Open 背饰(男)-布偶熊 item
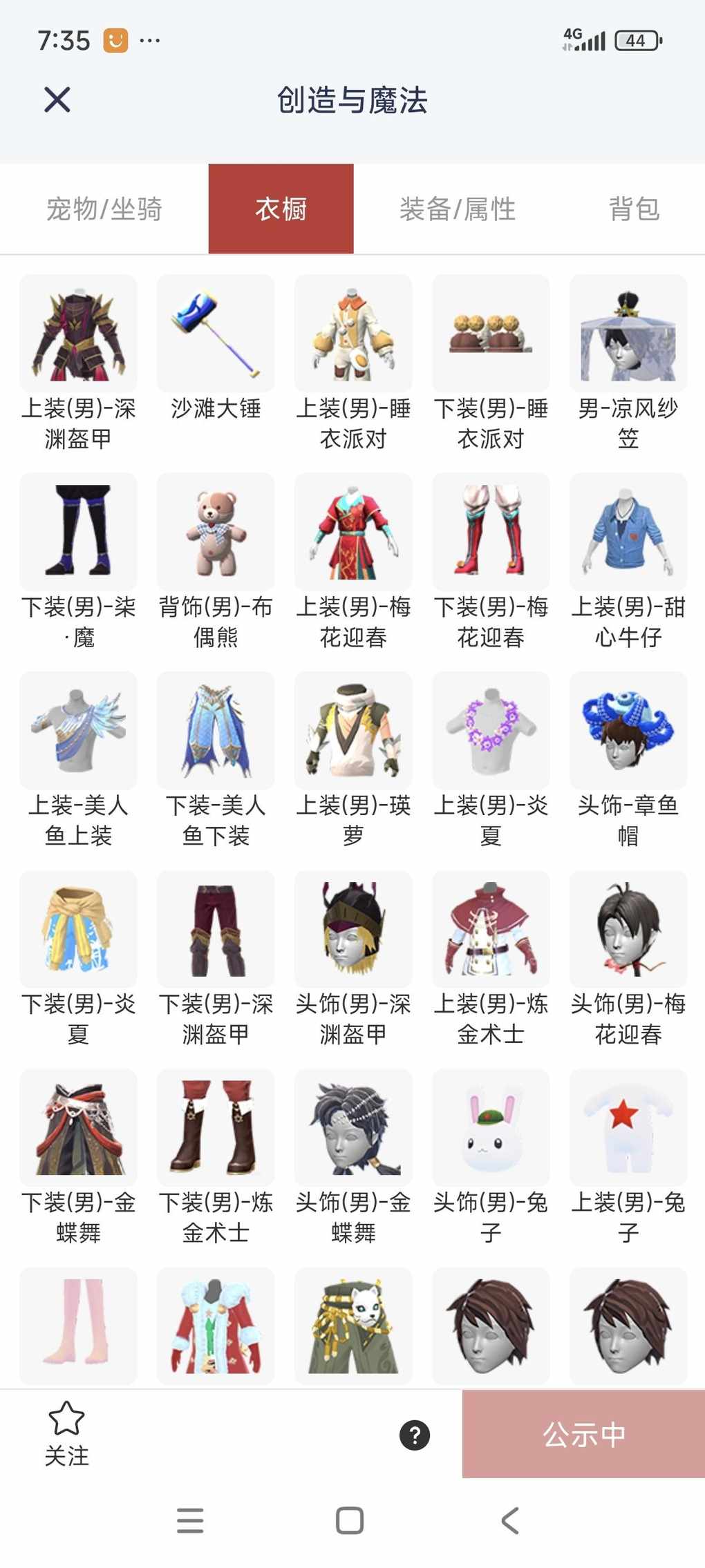The width and height of the screenshot is (705, 1568). point(216,532)
